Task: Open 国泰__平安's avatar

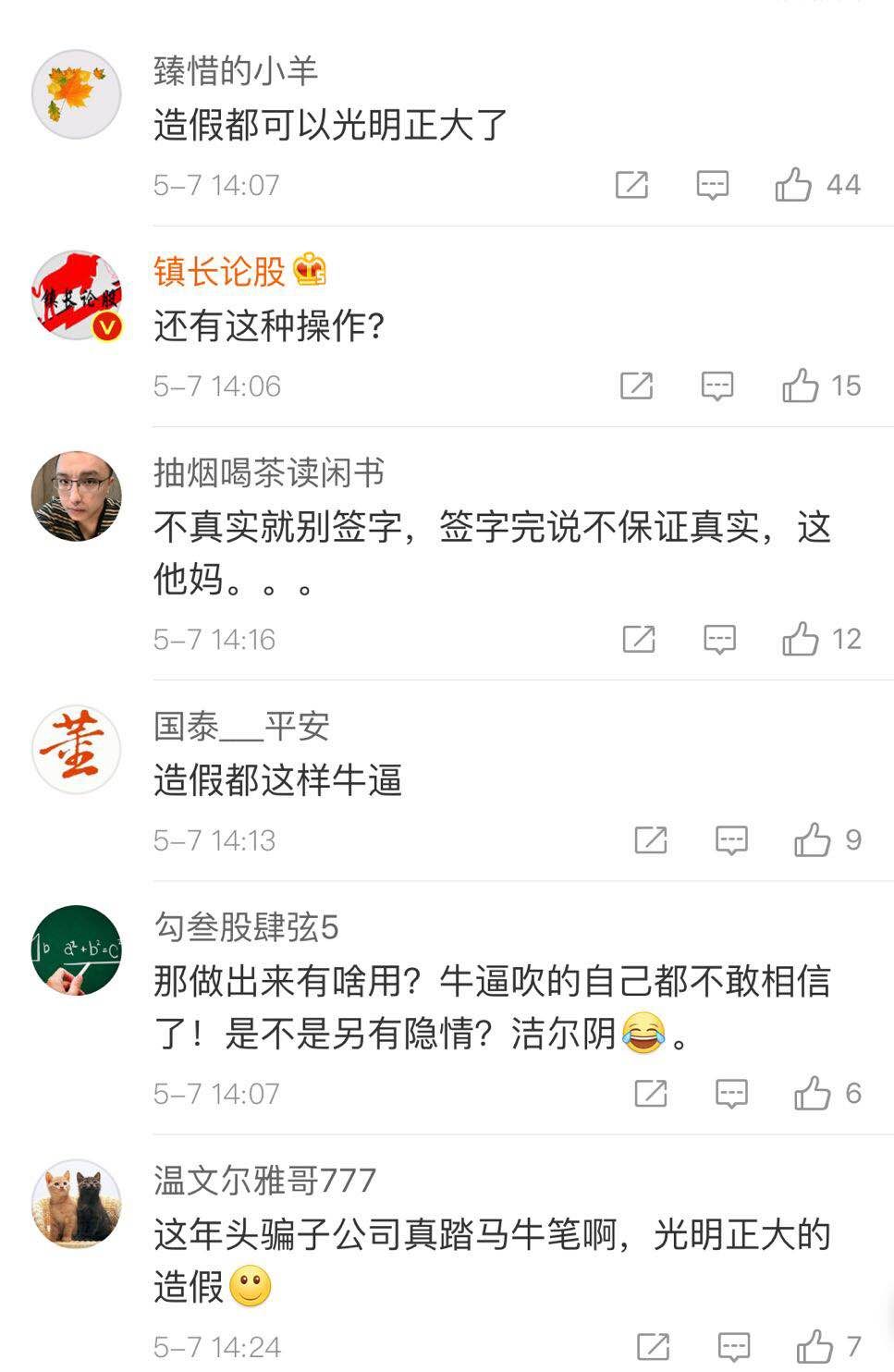Action: pos(77,750)
